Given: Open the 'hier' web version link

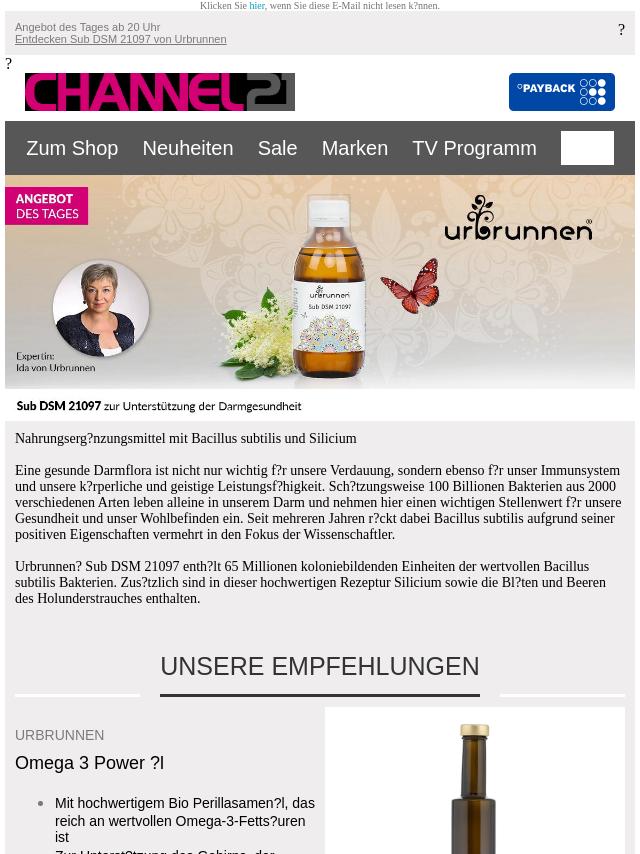Looking at the screenshot, I should (257, 6).
